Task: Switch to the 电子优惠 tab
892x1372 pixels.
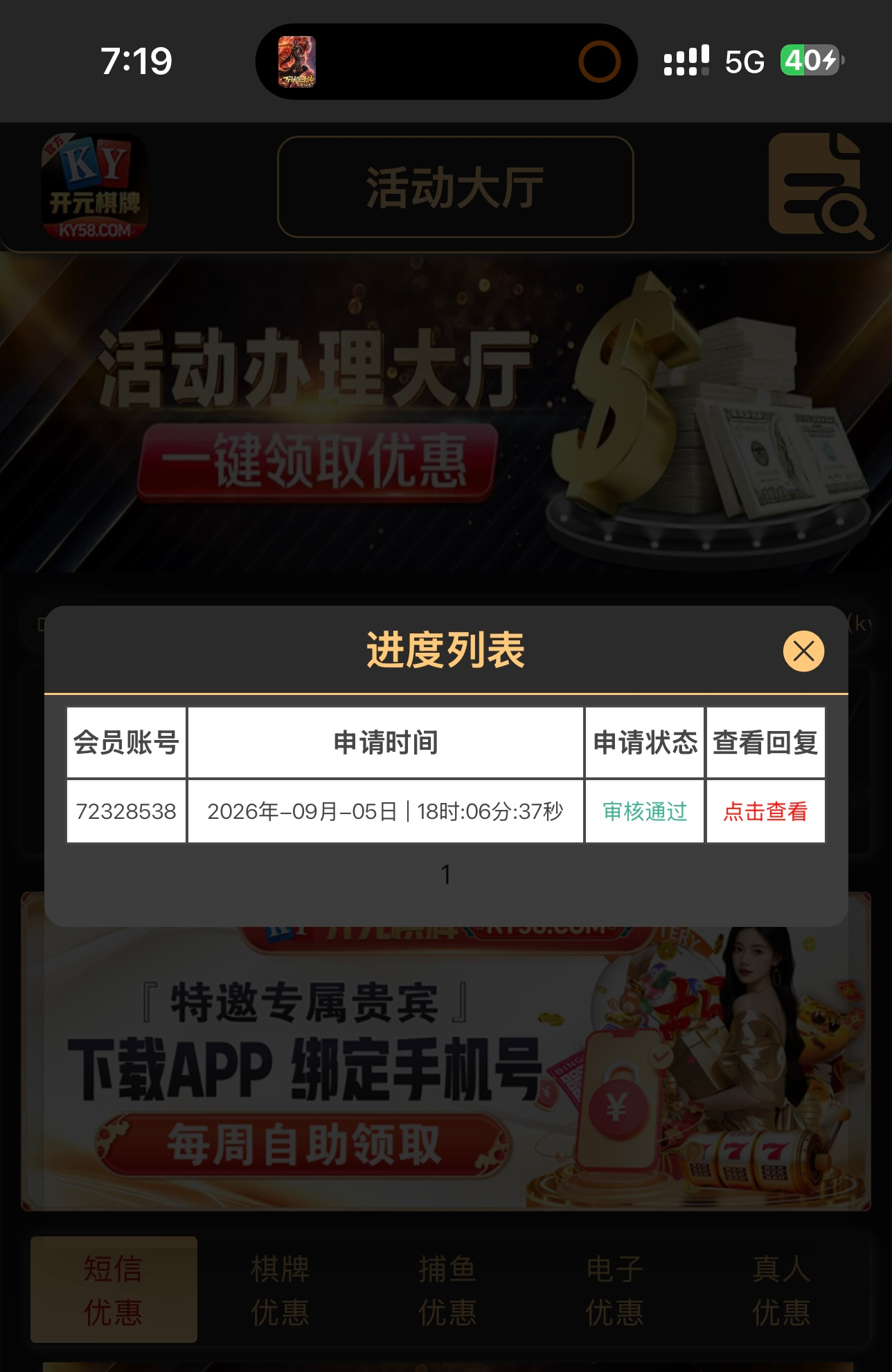Action: coord(614,1290)
